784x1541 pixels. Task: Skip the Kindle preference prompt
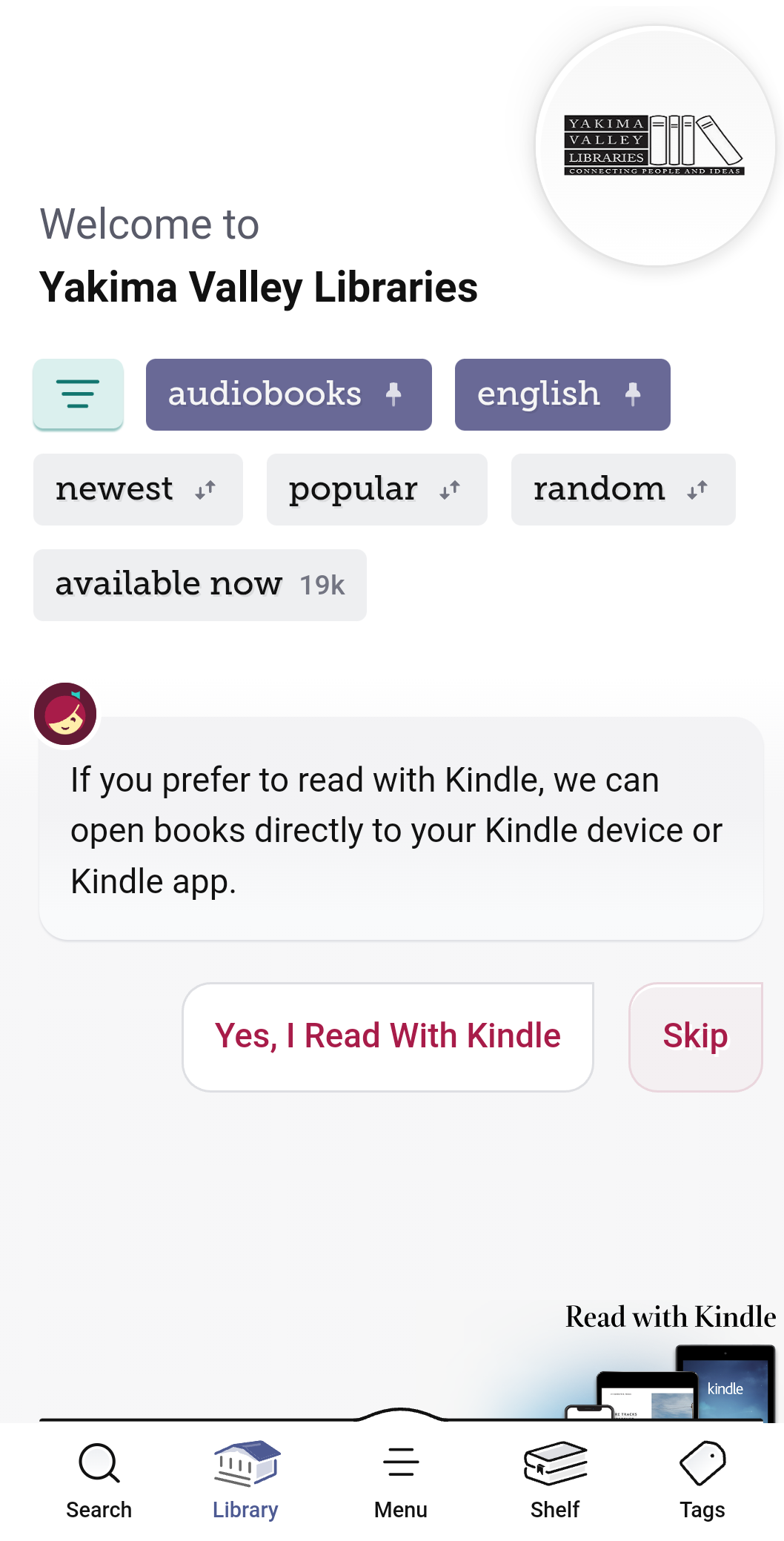695,1036
